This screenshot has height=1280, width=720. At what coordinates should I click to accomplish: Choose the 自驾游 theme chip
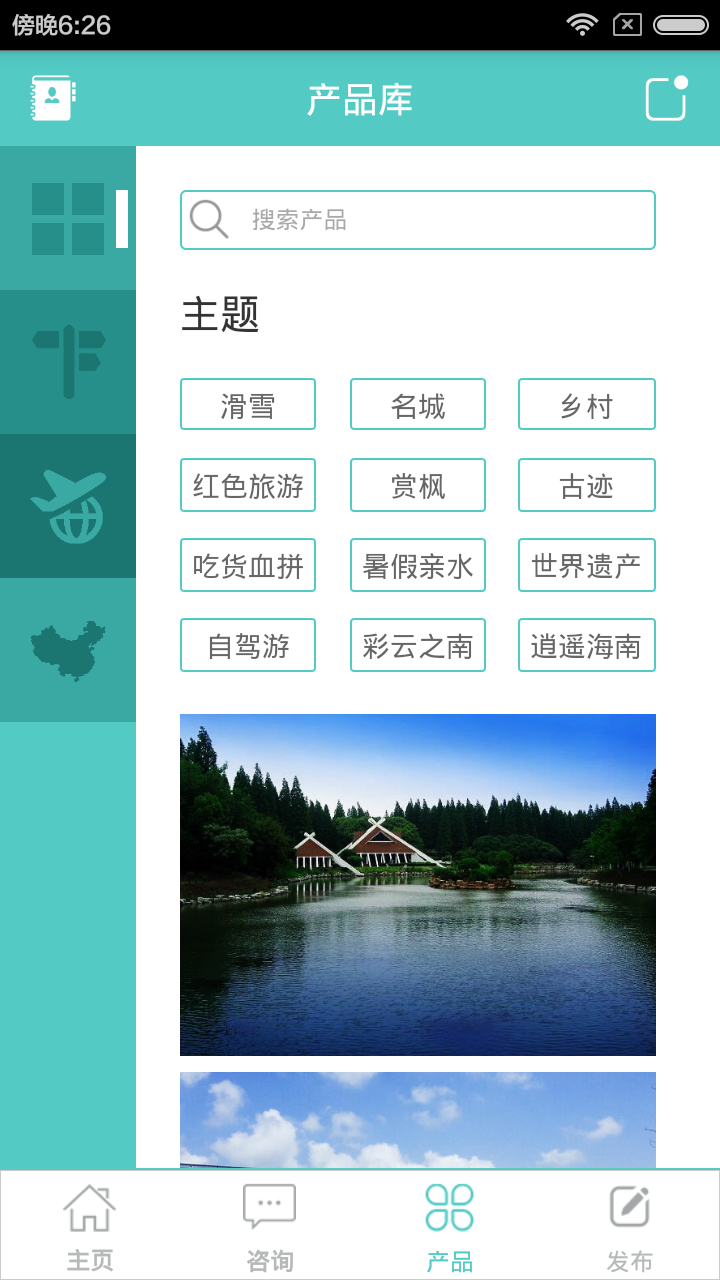tap(248, 645)
